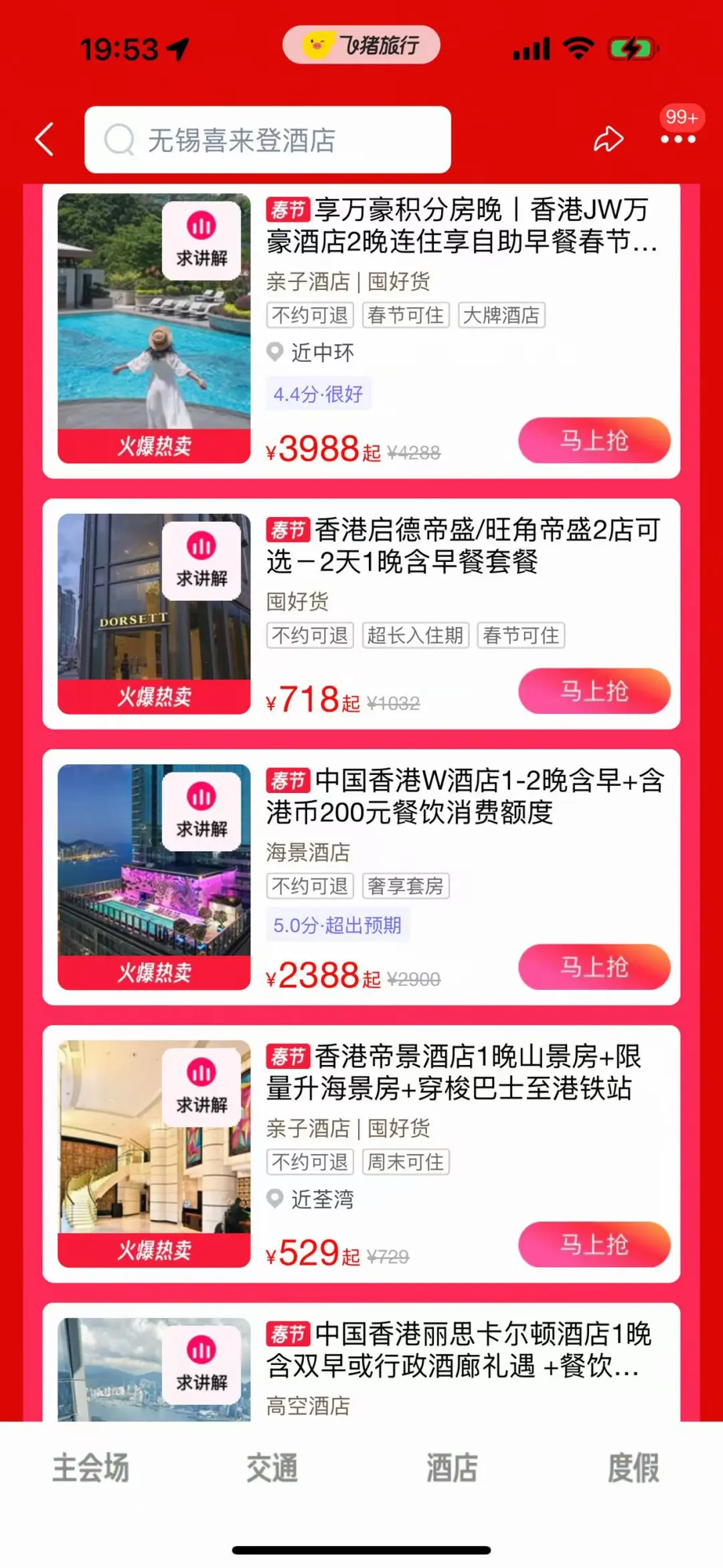Image resolution: width=723 pixels, height=1568 pixels.
Task: Ask for 求讲解 on 香港帝景酒店
Action: [x=202, y=1087]
